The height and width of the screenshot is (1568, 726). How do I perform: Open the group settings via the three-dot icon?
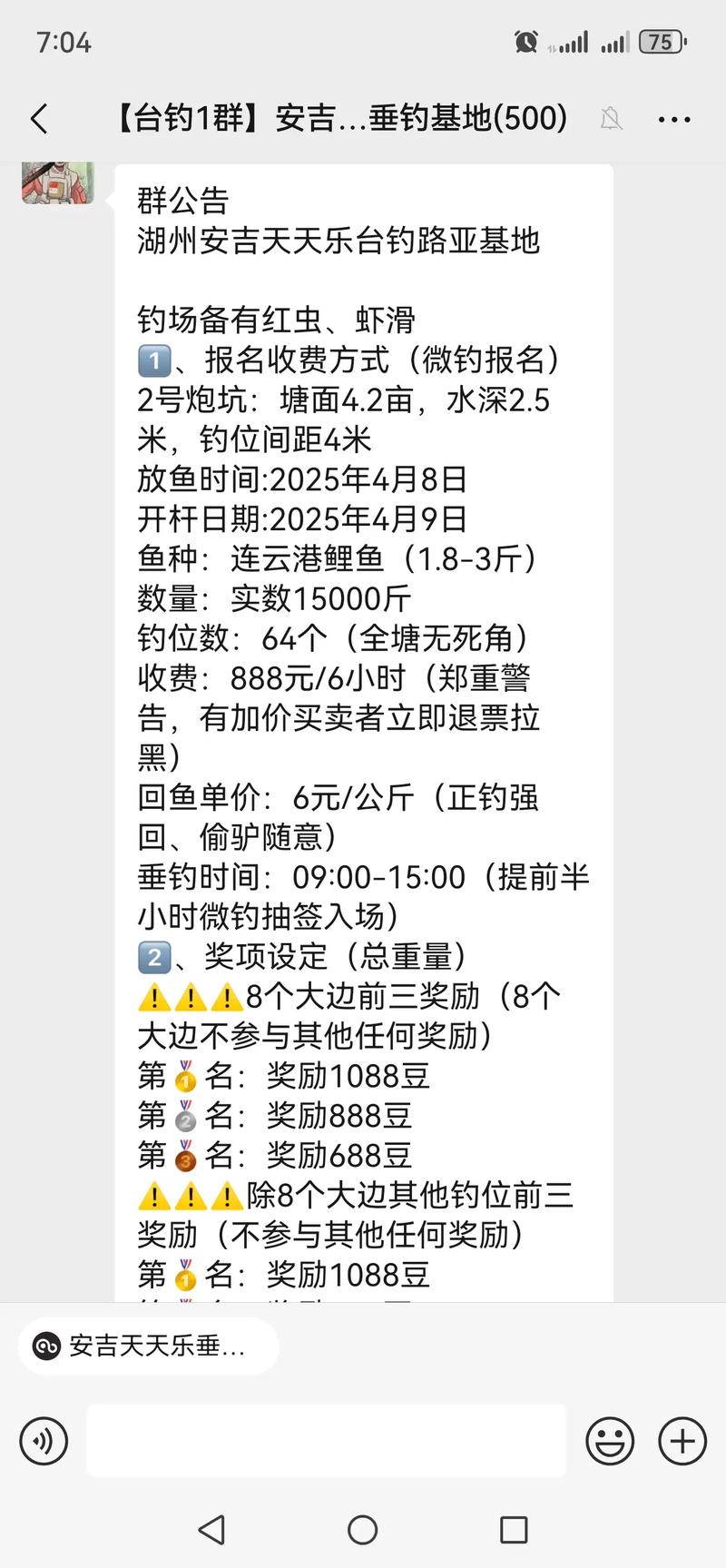pos(673,118)
